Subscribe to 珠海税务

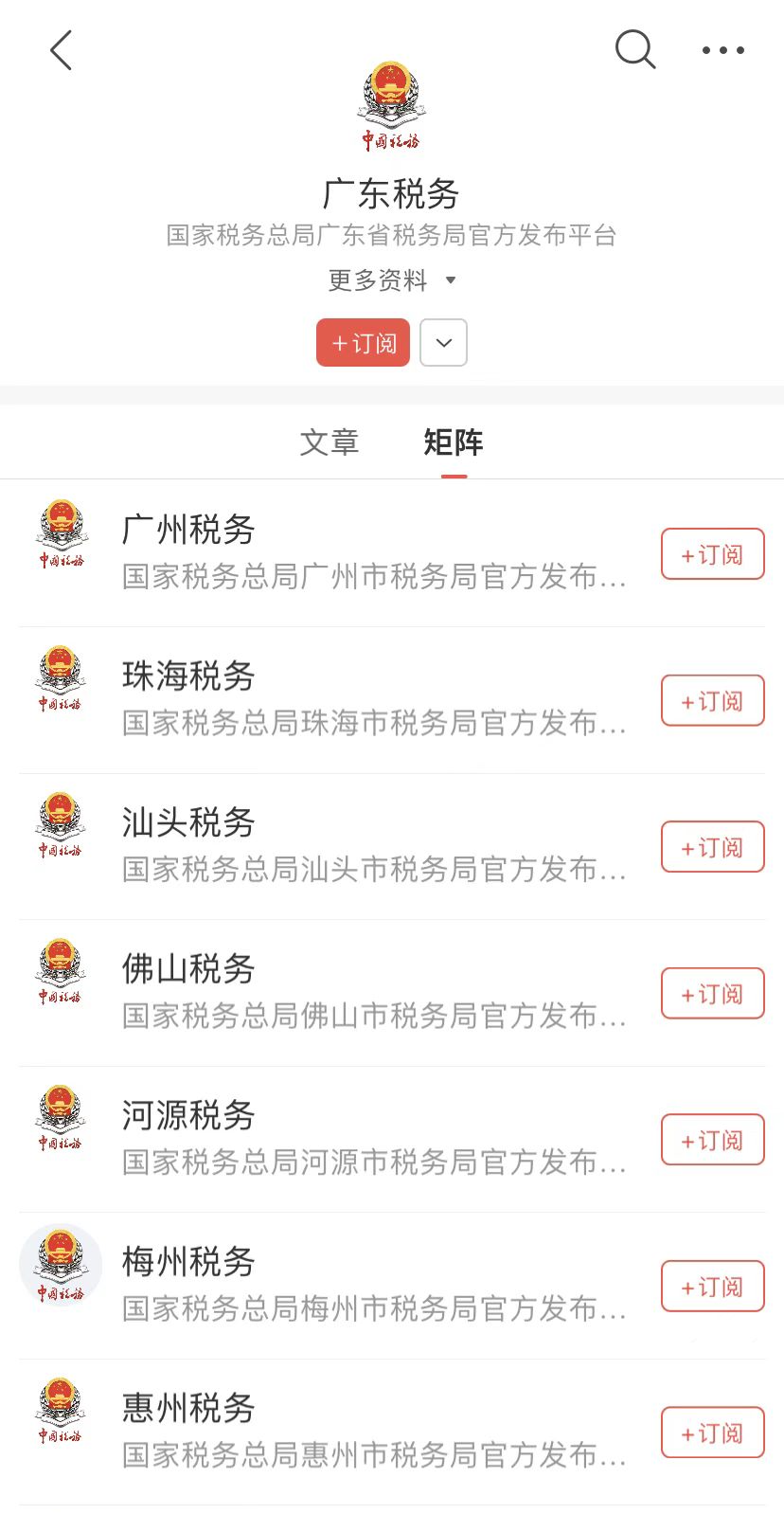[x=712, y=700]
